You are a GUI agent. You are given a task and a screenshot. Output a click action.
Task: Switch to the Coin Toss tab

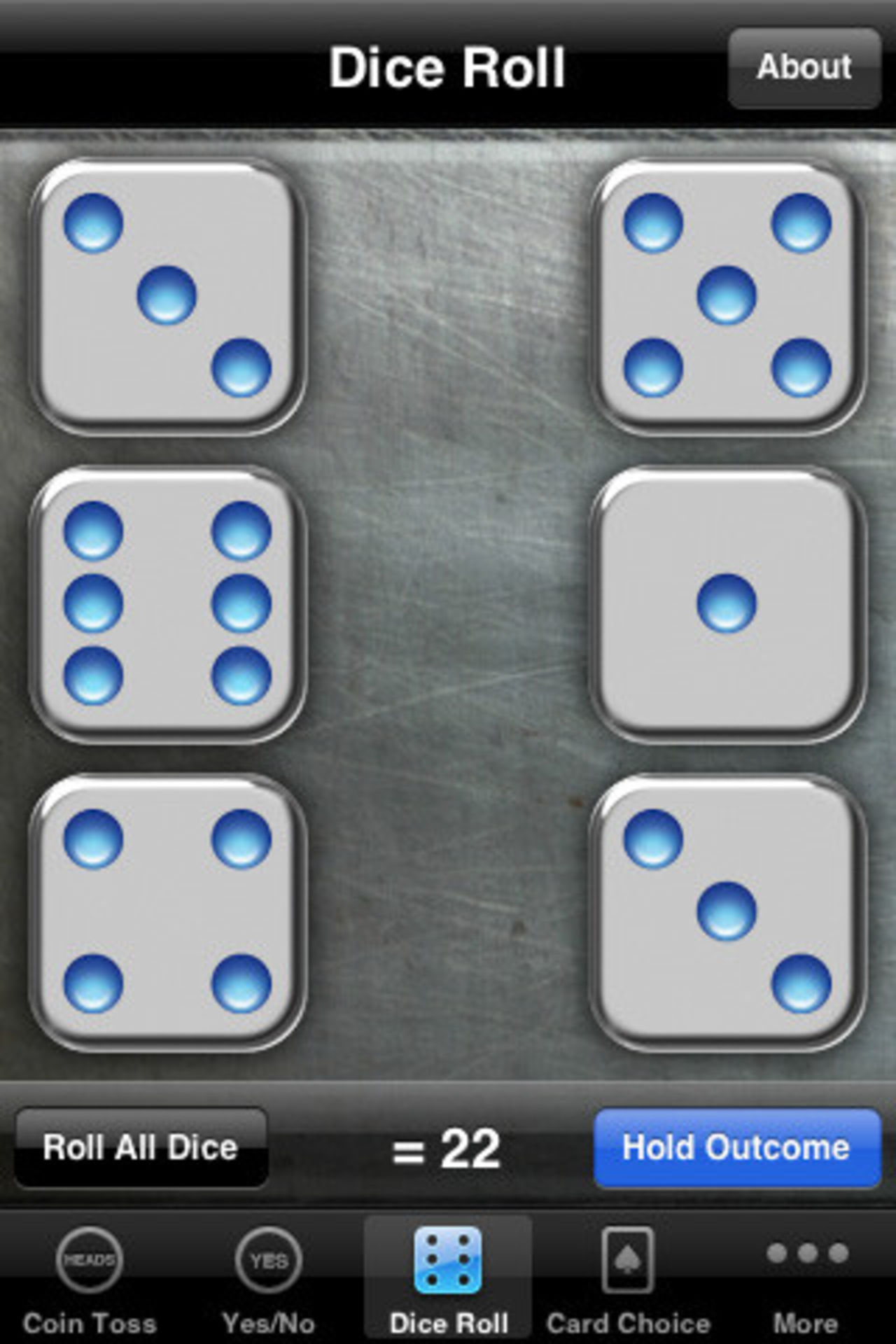90,1281
